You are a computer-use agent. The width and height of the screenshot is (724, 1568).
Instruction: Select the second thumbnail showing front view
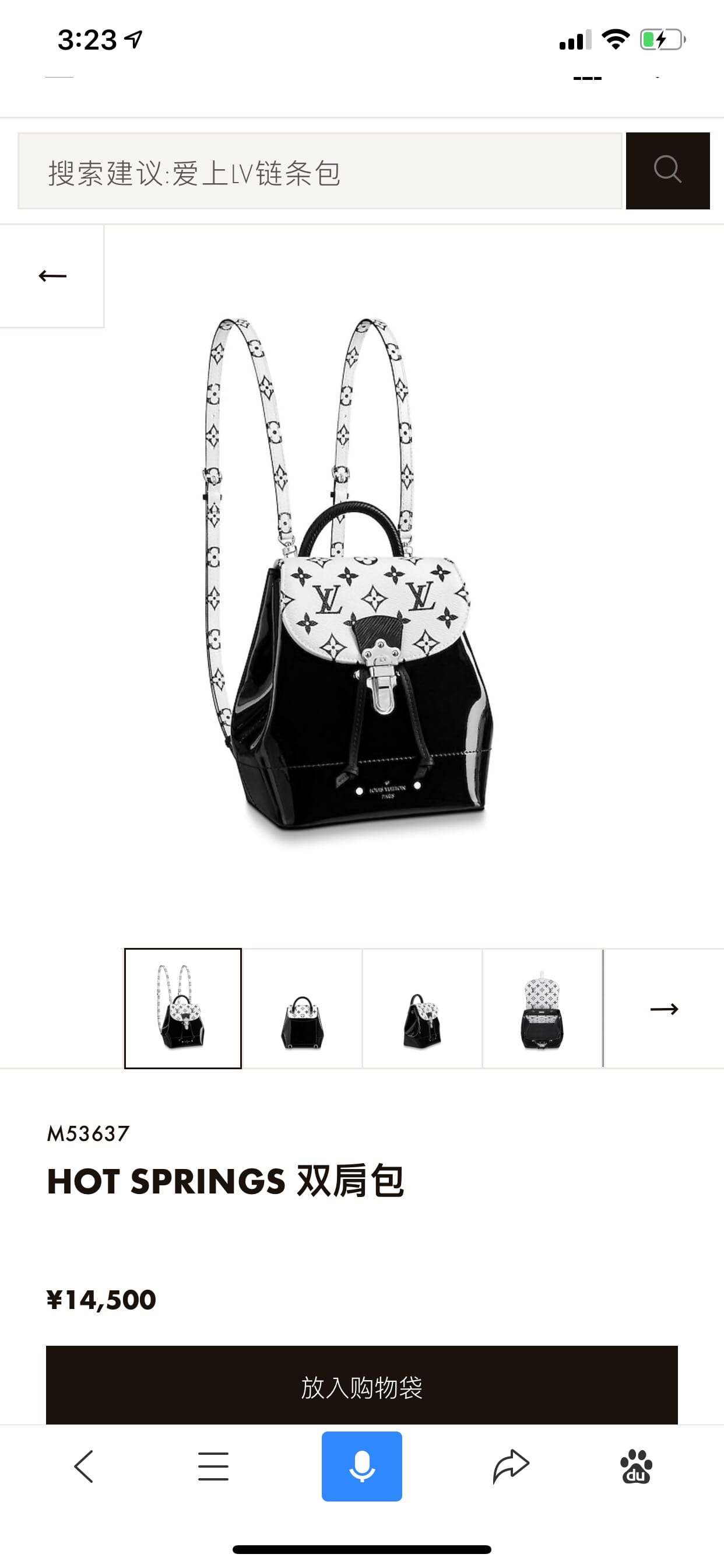point(303,1008)
